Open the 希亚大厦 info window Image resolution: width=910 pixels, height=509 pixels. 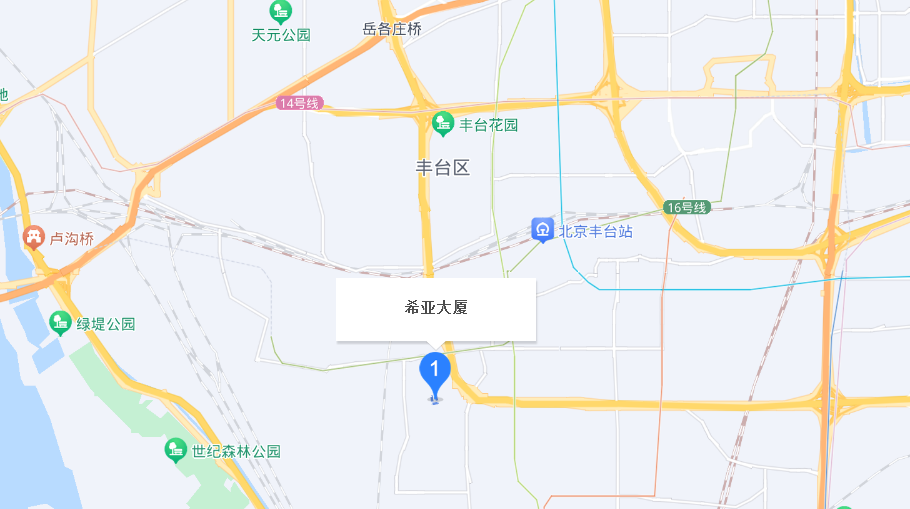(x=436, y=308)
